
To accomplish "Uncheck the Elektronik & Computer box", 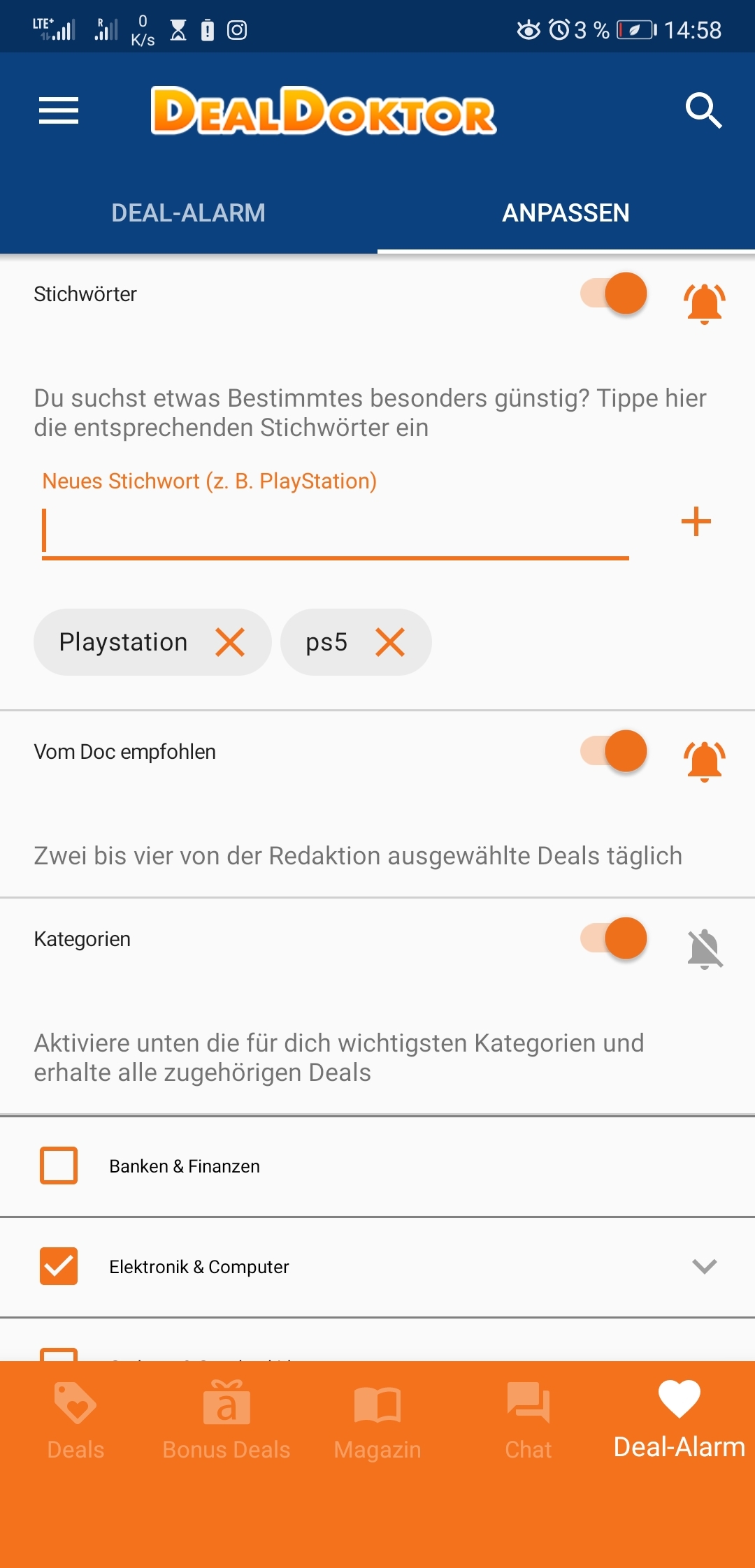I will point(59,1266).
